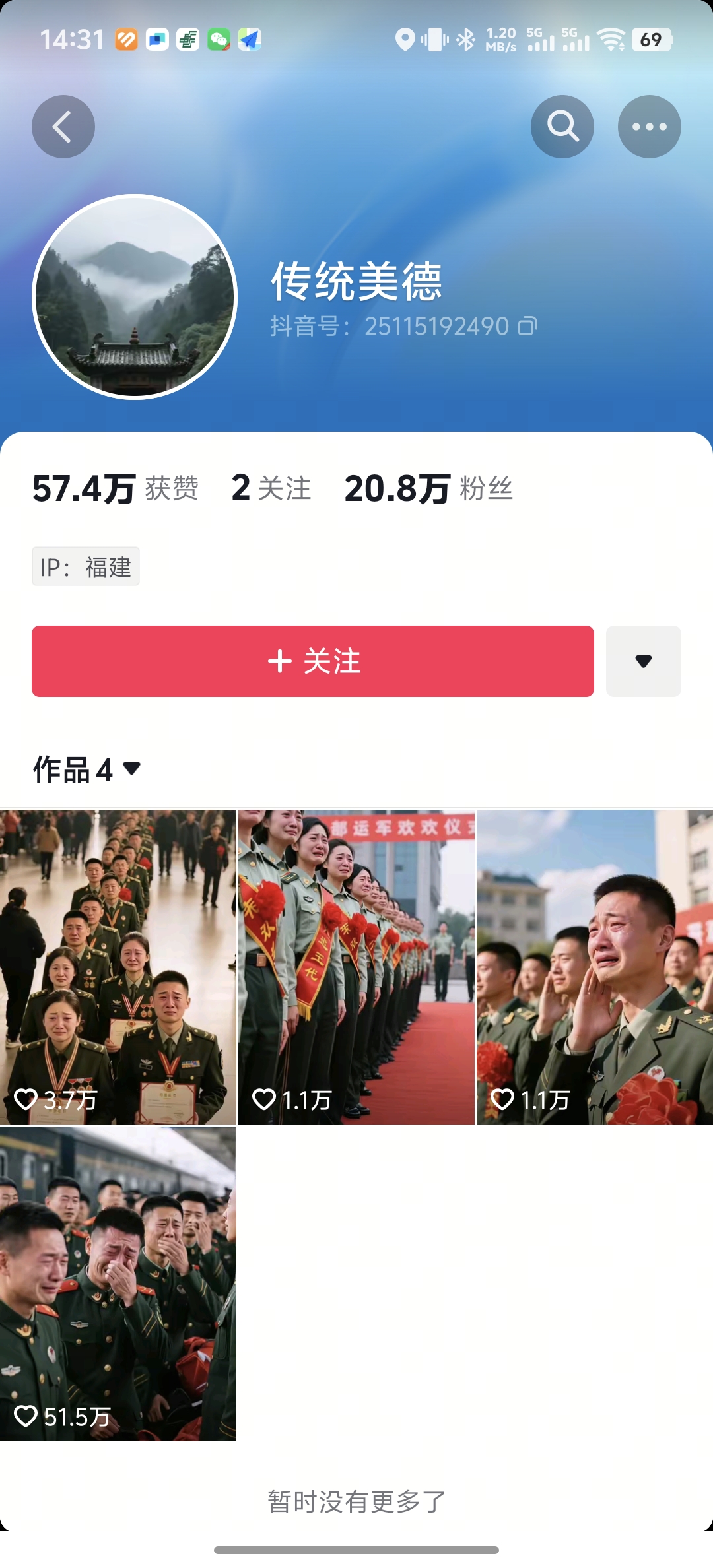The image size is (713, 1568).
Task: Follow 传统美德 with the red button
Action: 313,661
